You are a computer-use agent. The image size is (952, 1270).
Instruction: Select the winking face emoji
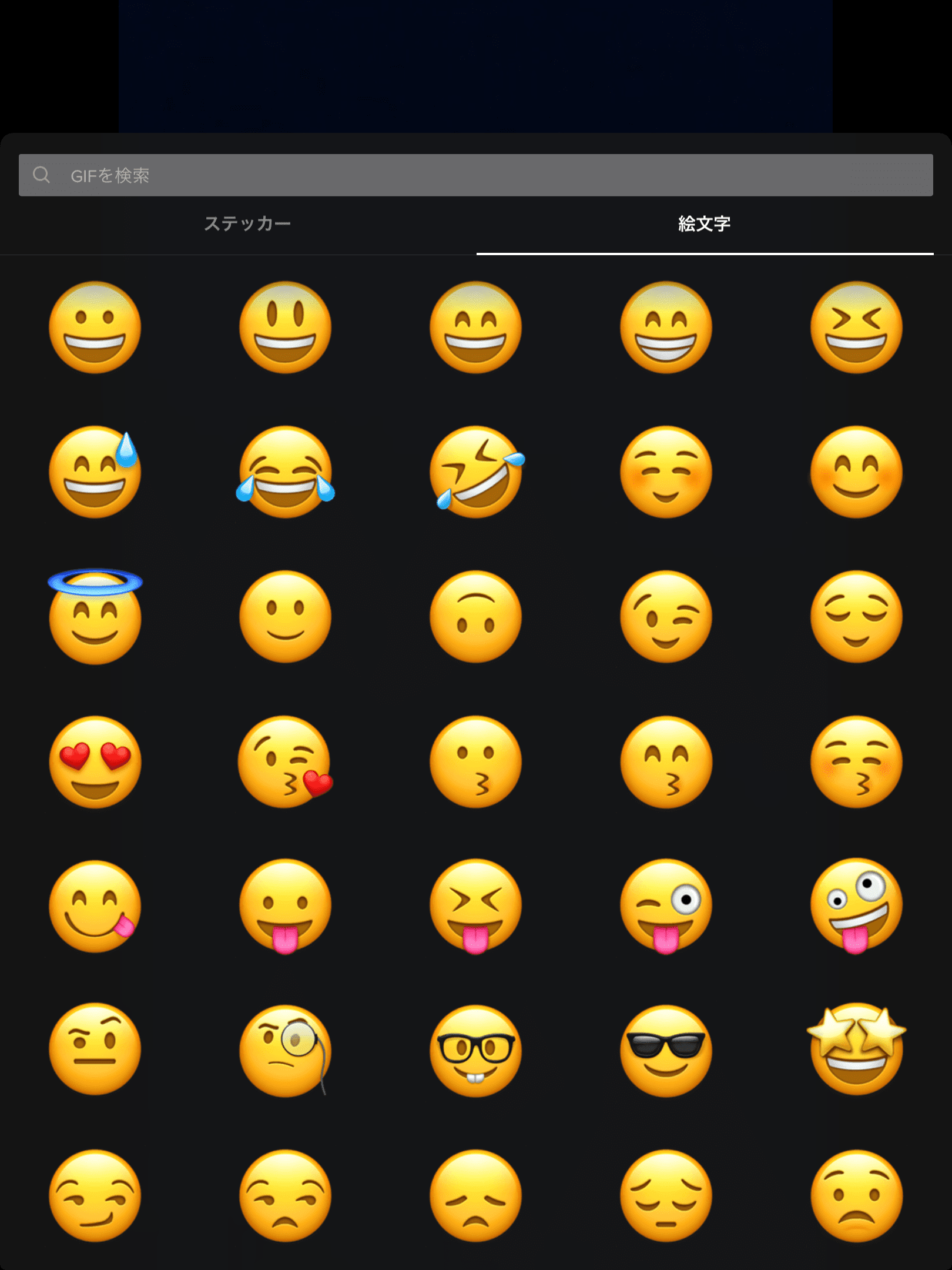point(666,617)
